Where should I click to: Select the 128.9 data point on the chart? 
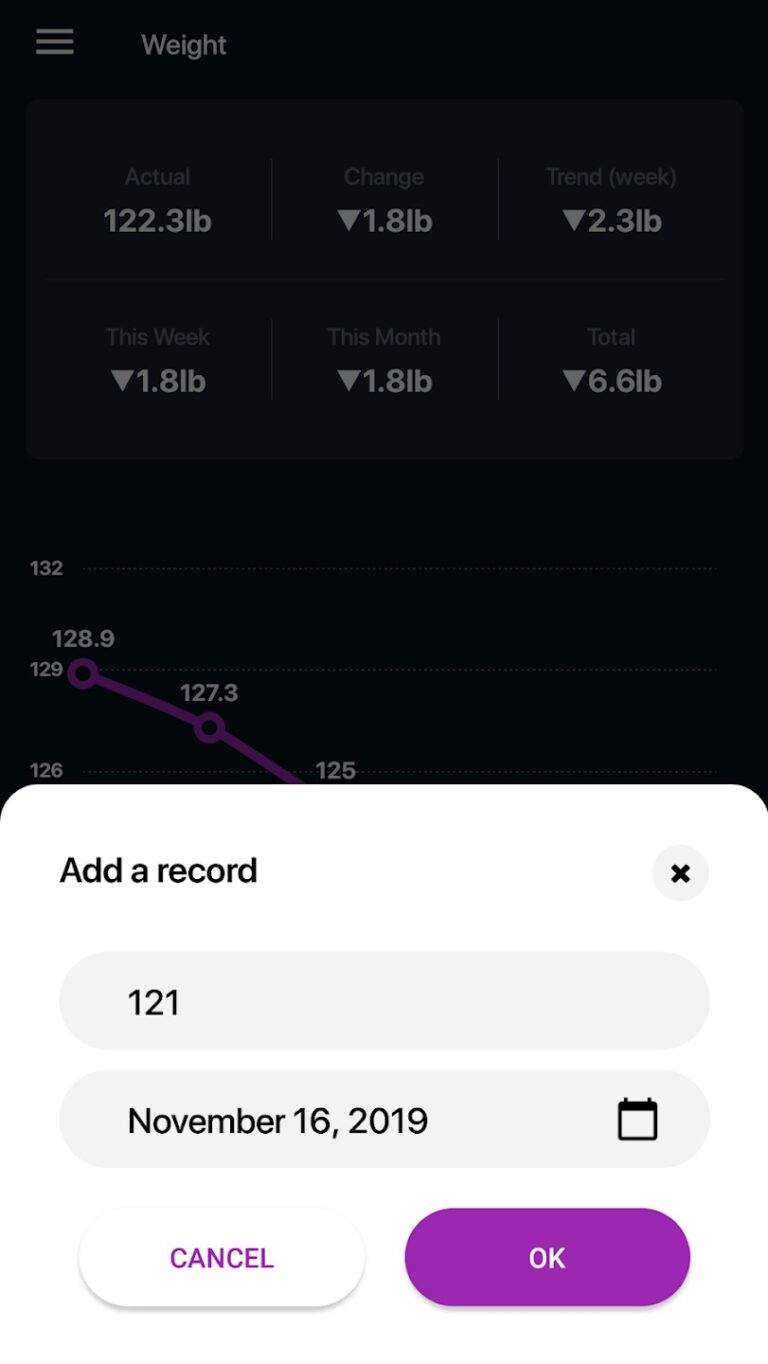[x=84, y=673]
